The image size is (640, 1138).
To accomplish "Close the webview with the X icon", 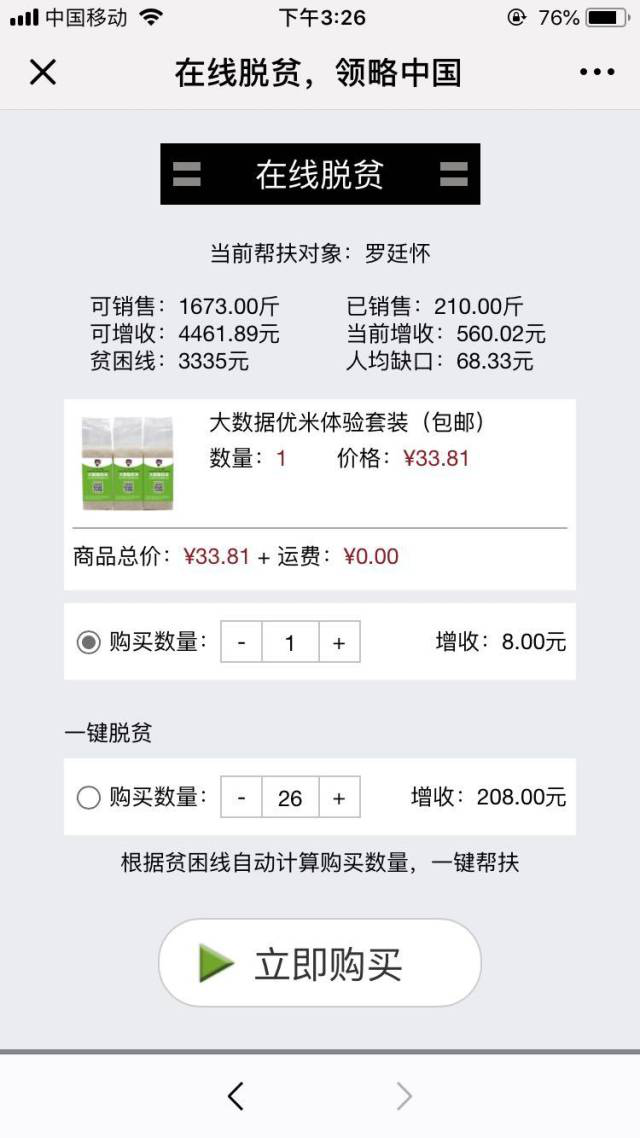I will 43,72.
